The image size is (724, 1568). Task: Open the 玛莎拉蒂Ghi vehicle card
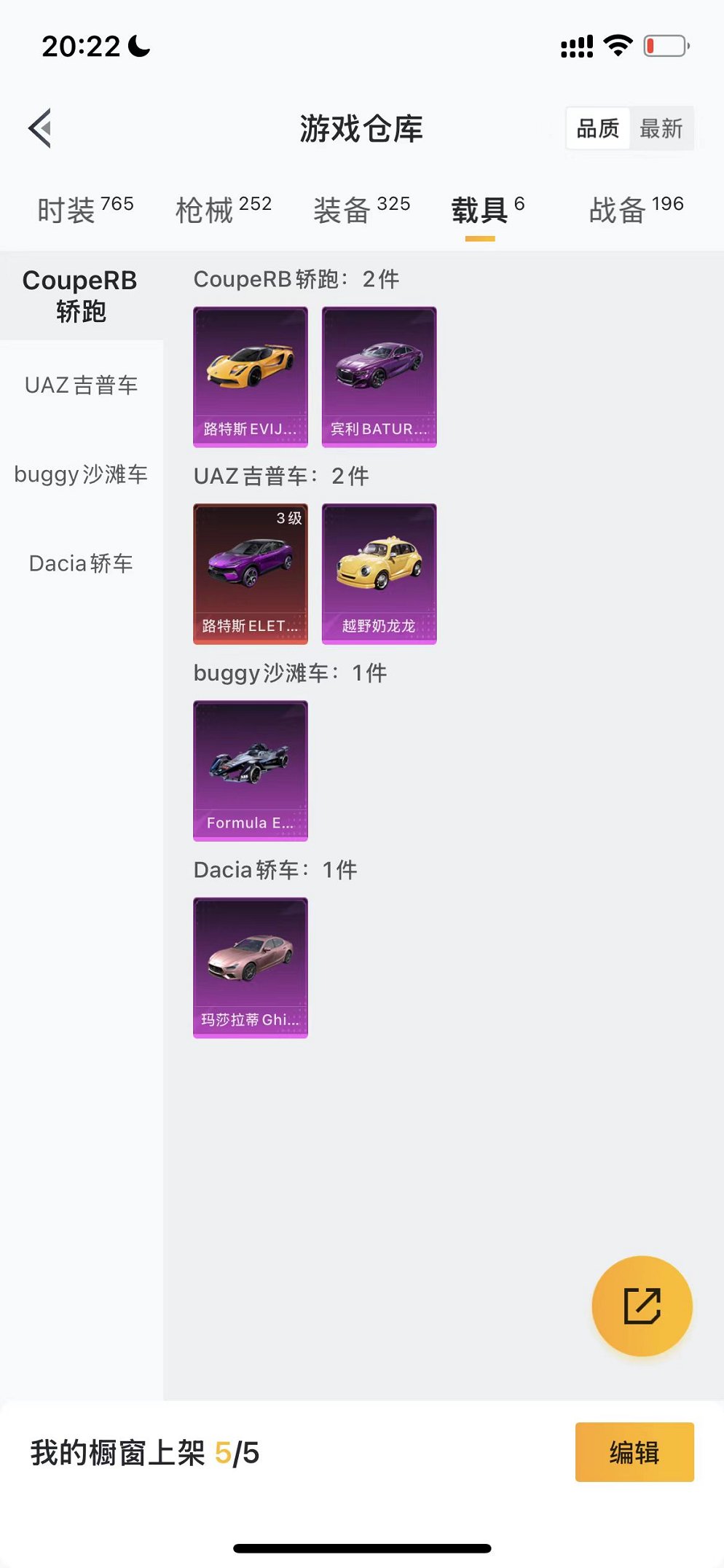tap(251, 967)
